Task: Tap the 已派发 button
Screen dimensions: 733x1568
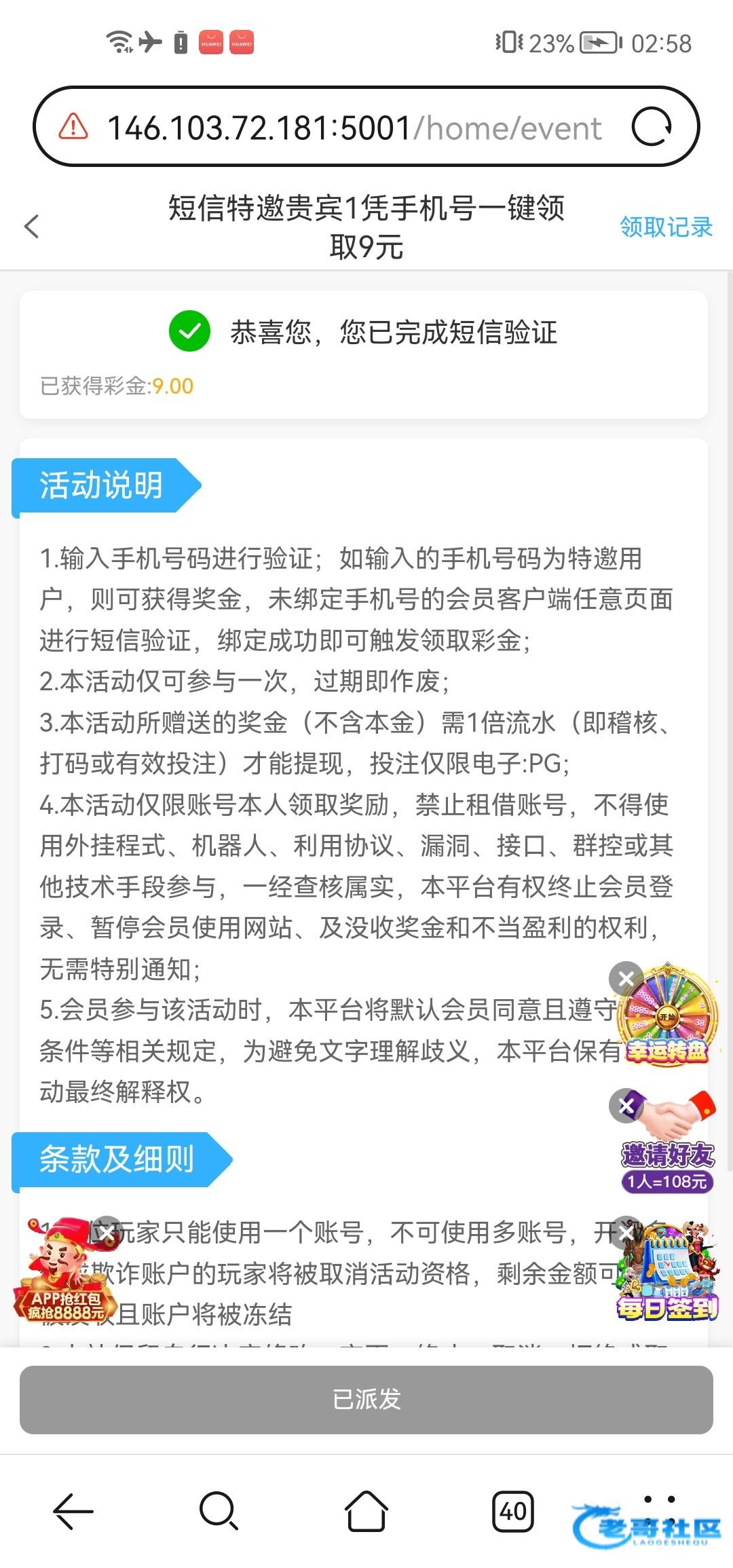Action: tap(366, 1399)
